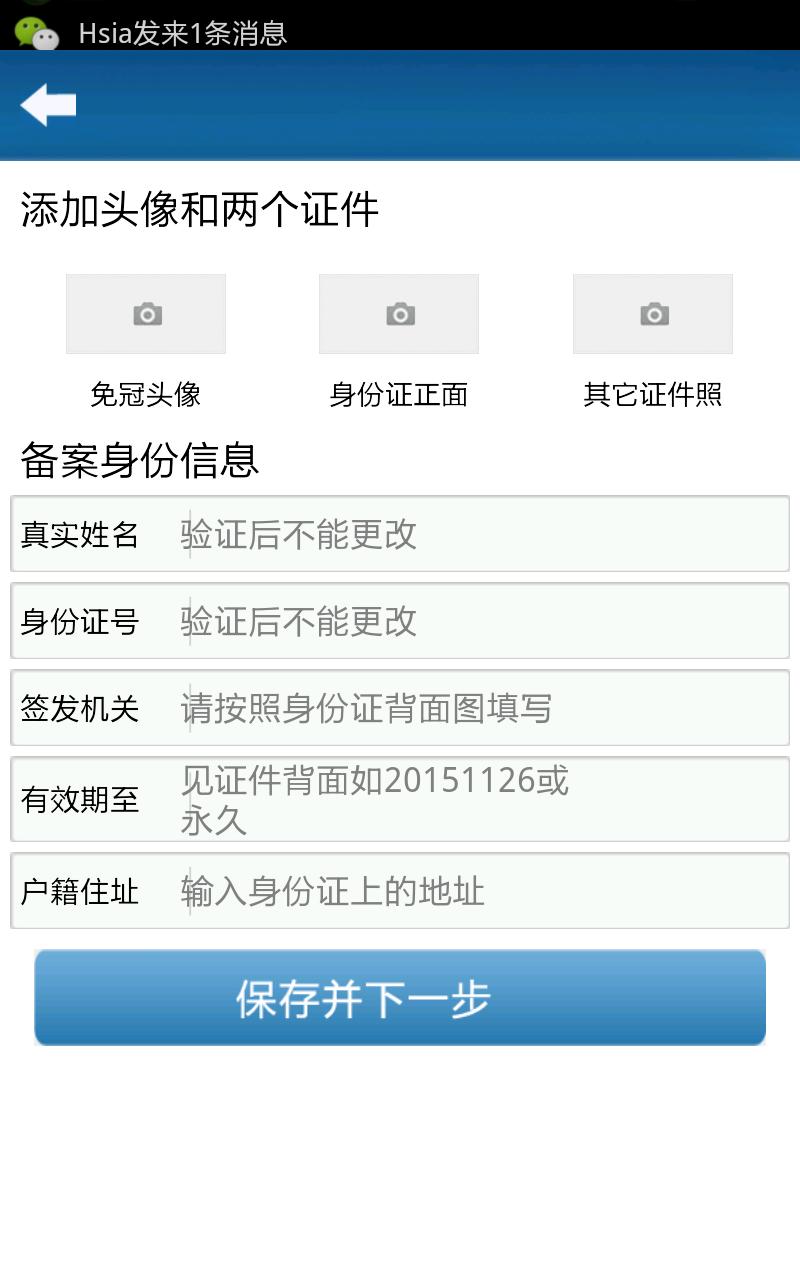Go back using the white arrow

pyautogui.click(x=48, y=105)
